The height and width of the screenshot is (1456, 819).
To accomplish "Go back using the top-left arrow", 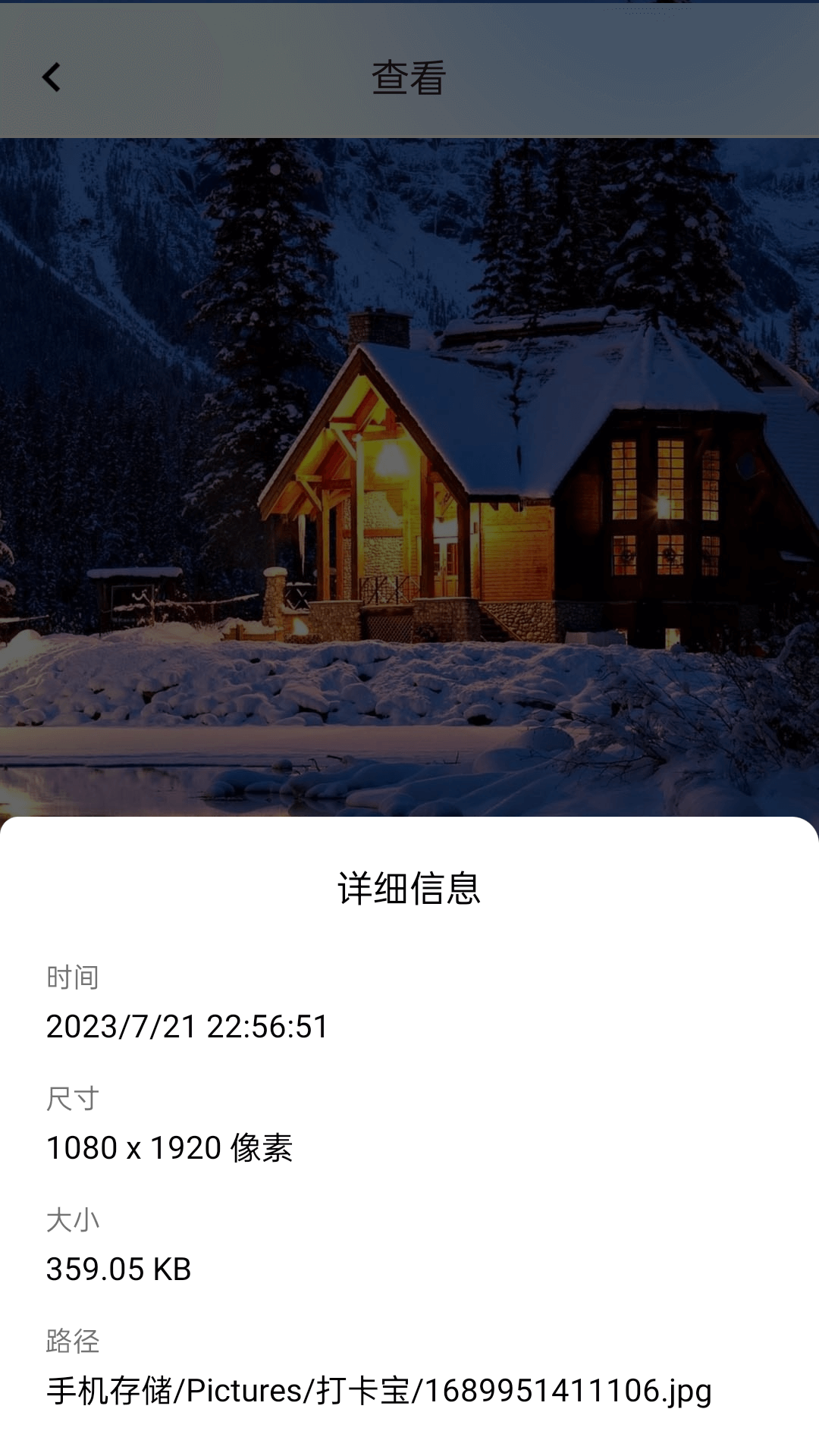I will coord(51,77).
